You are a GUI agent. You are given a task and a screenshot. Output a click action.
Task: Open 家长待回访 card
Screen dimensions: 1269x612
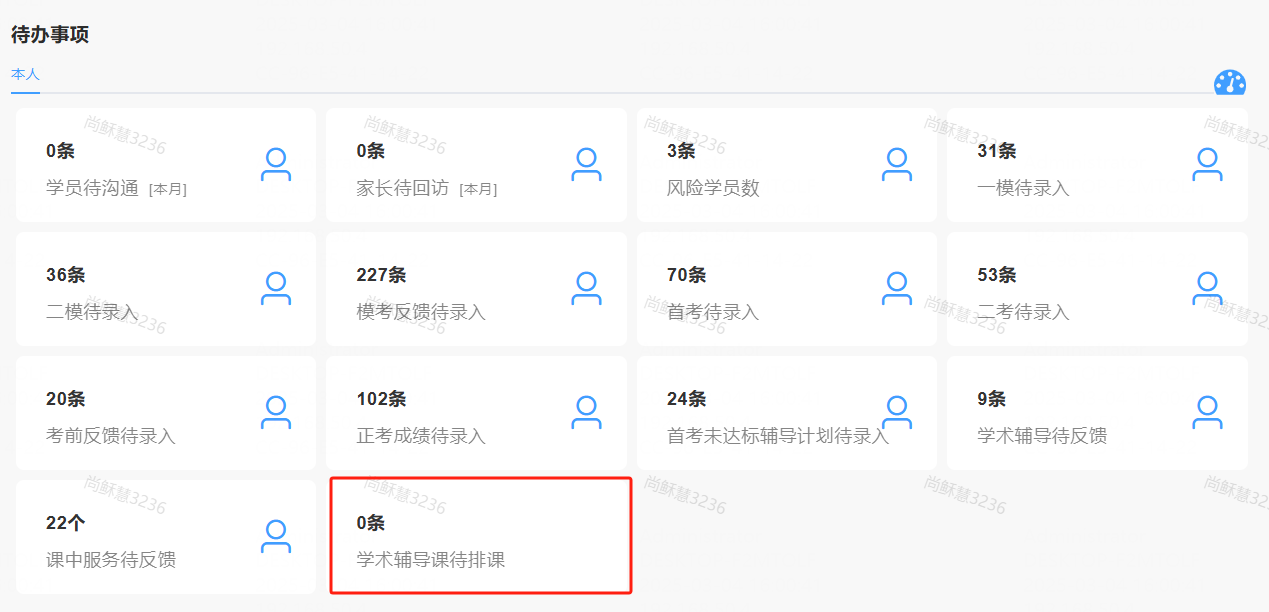pyautogui.click(x=476, y=165)
